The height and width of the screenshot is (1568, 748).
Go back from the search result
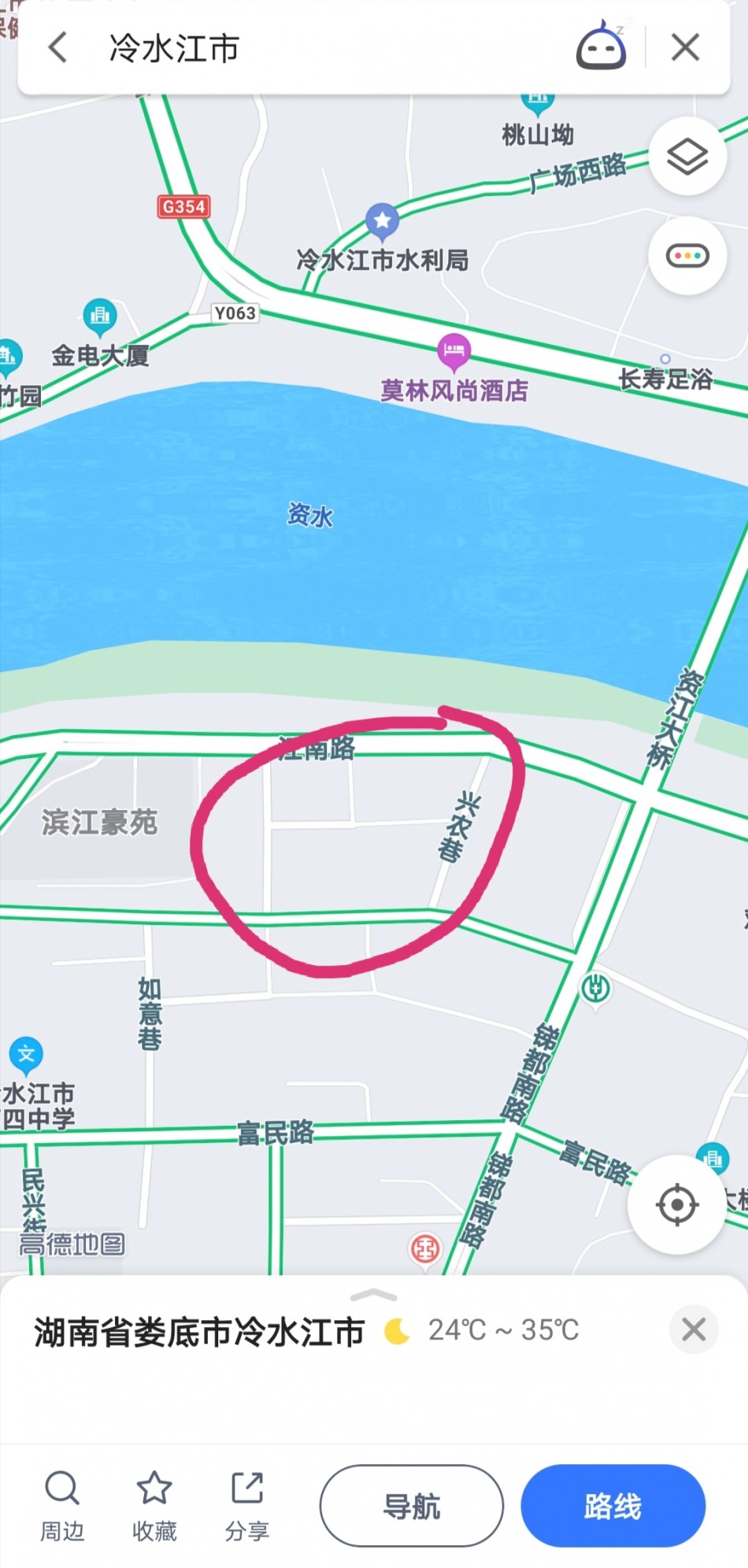pos(57,47)
